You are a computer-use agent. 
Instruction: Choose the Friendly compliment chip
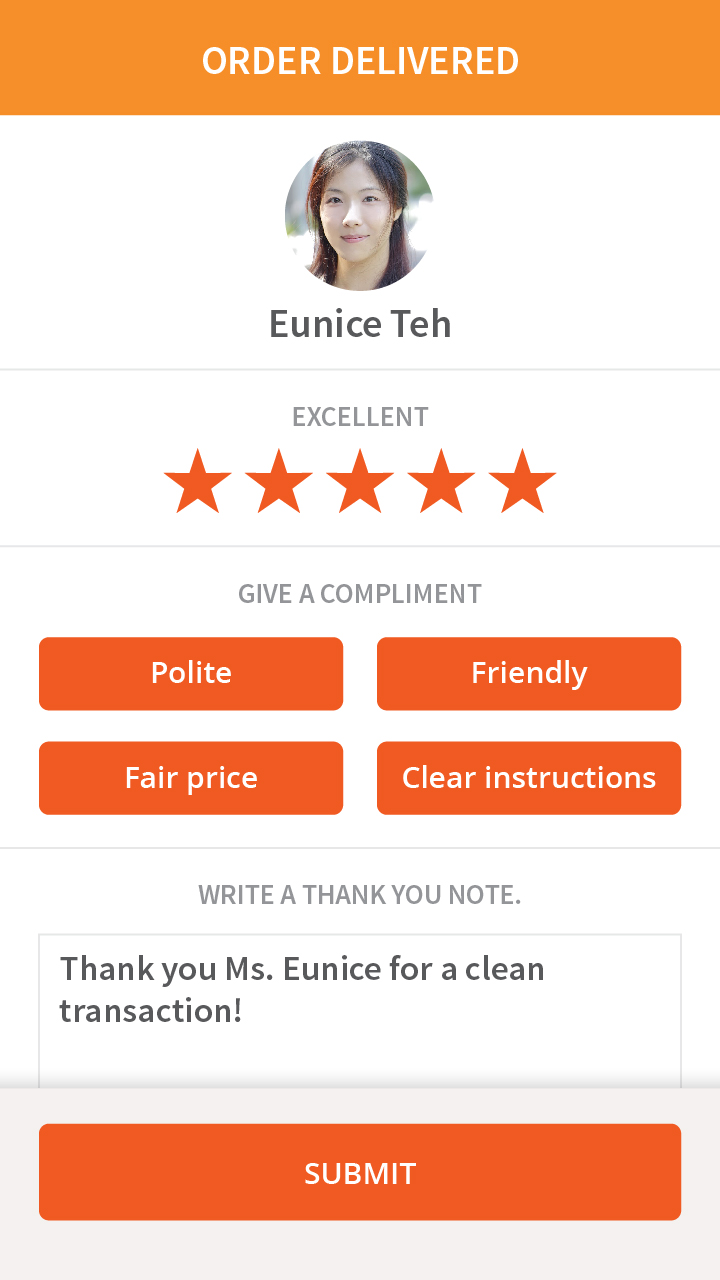coord(529,673)
